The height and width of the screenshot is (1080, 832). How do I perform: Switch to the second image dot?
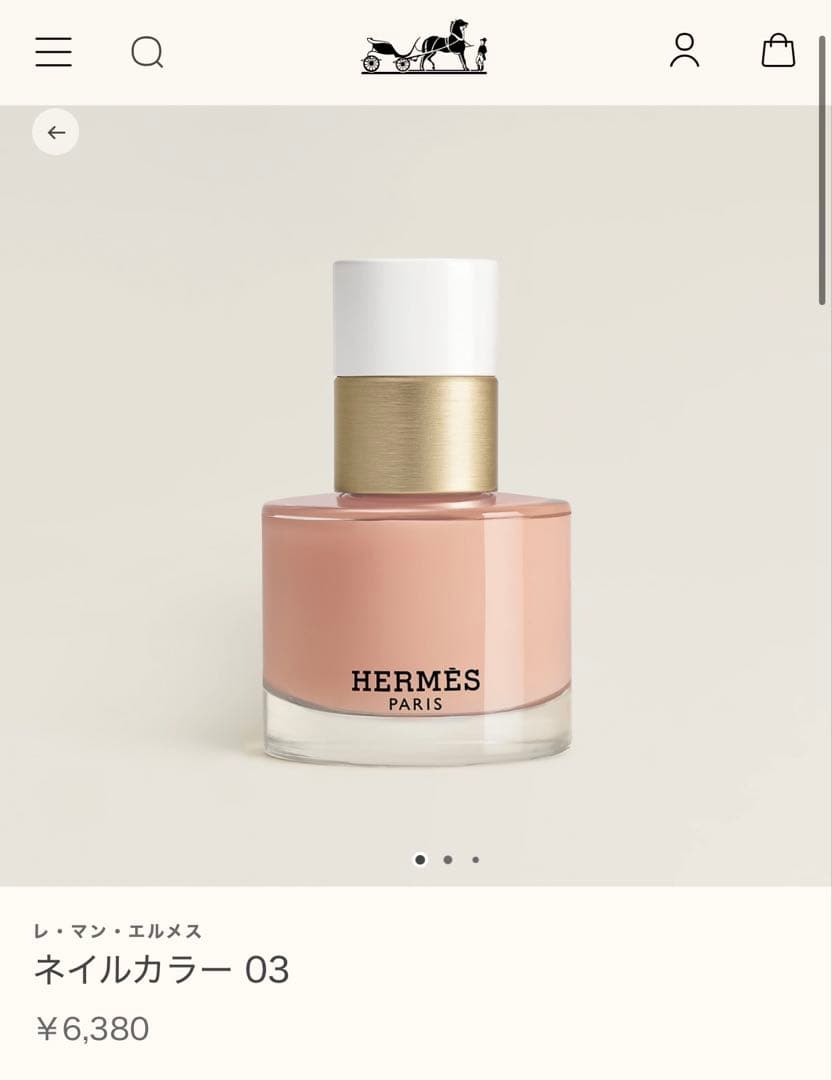pos(447,858)
